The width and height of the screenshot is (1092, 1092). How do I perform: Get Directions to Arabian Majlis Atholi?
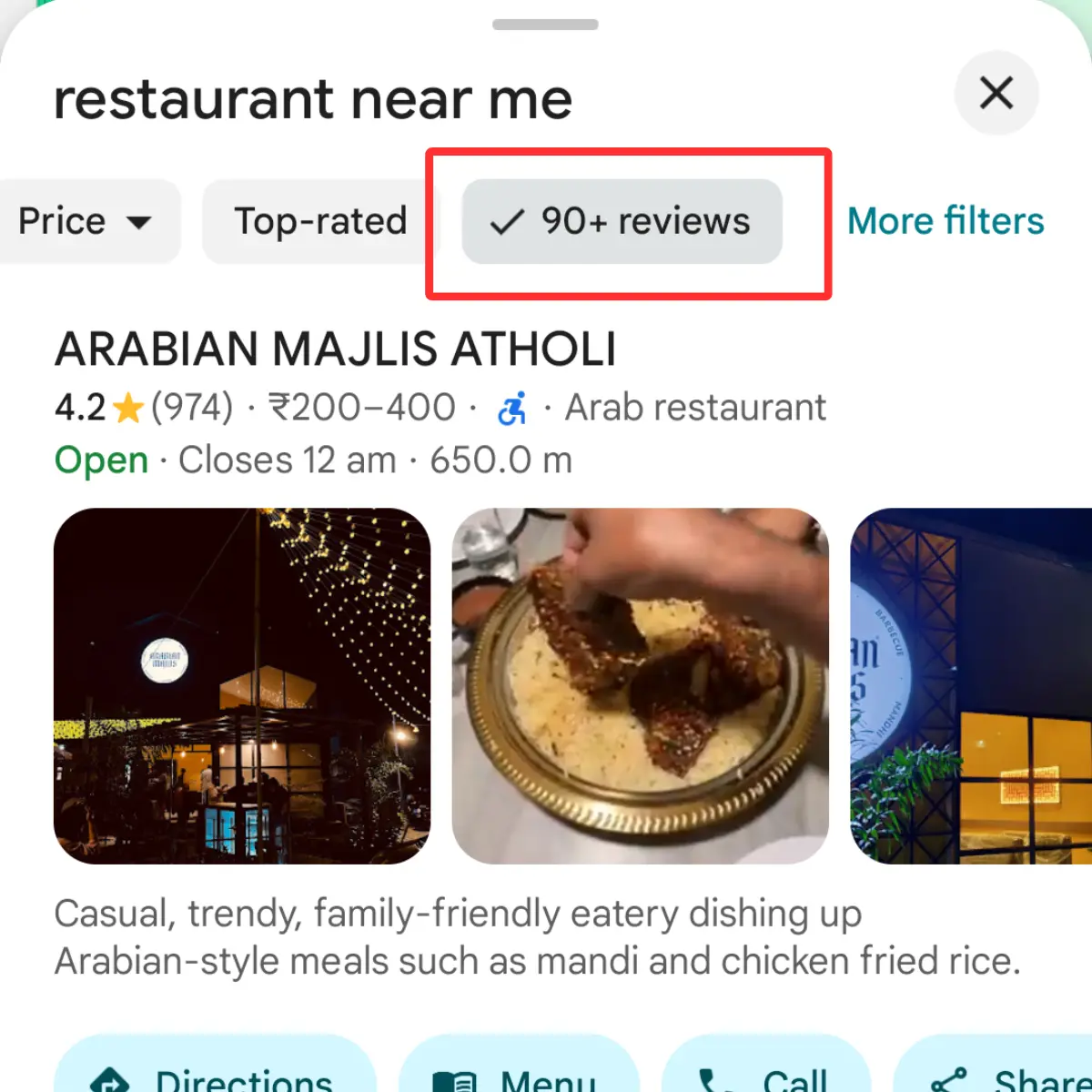click(216, 1072)
